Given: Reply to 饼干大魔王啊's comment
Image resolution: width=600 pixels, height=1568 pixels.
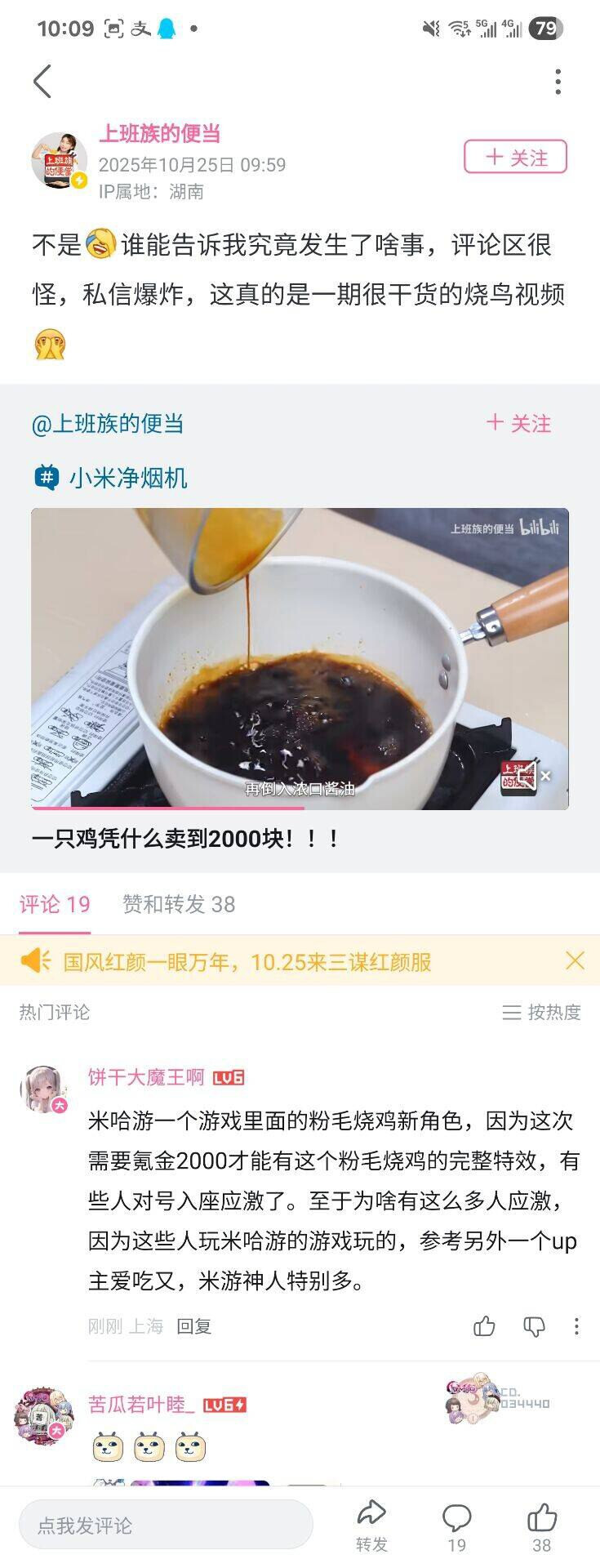Looking at the screenshot, I should [194, 1326].
